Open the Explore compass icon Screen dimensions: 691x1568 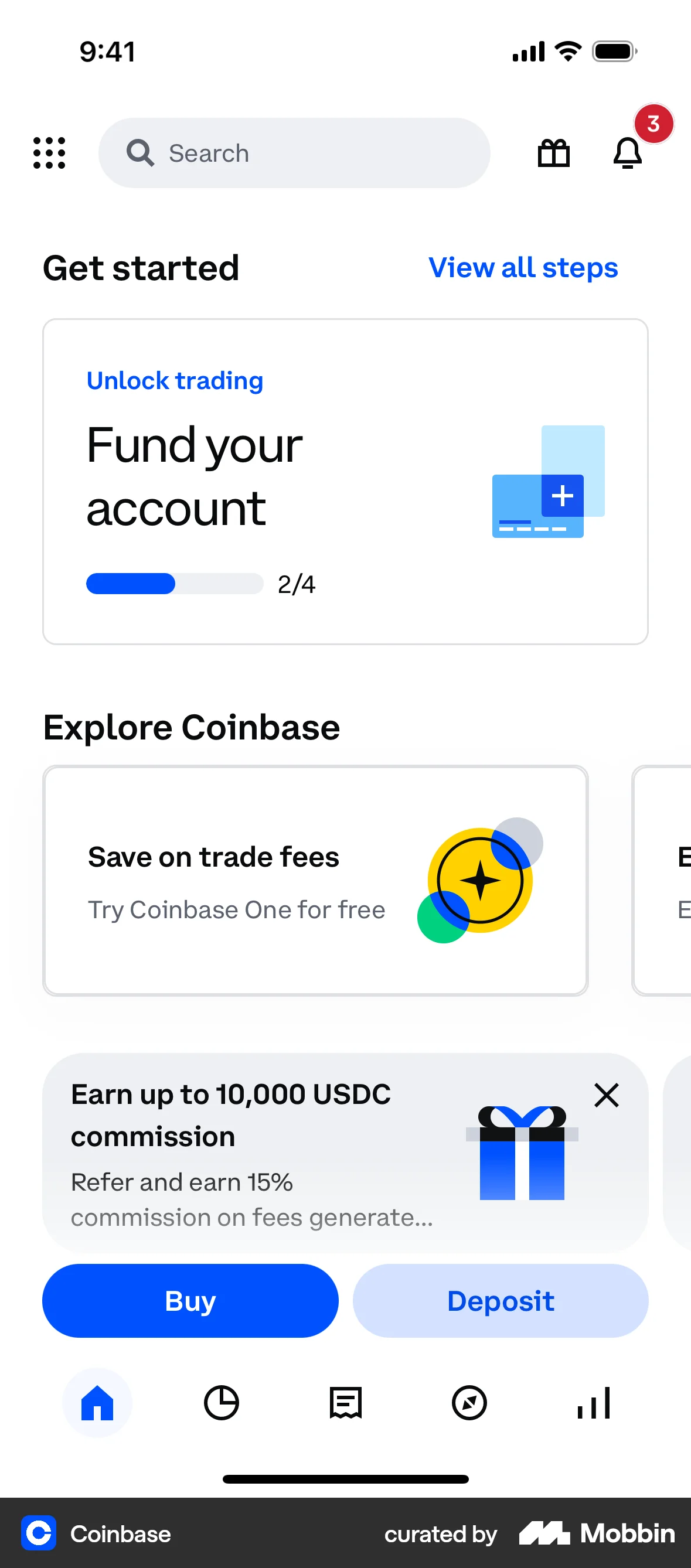click(469, 1403)
